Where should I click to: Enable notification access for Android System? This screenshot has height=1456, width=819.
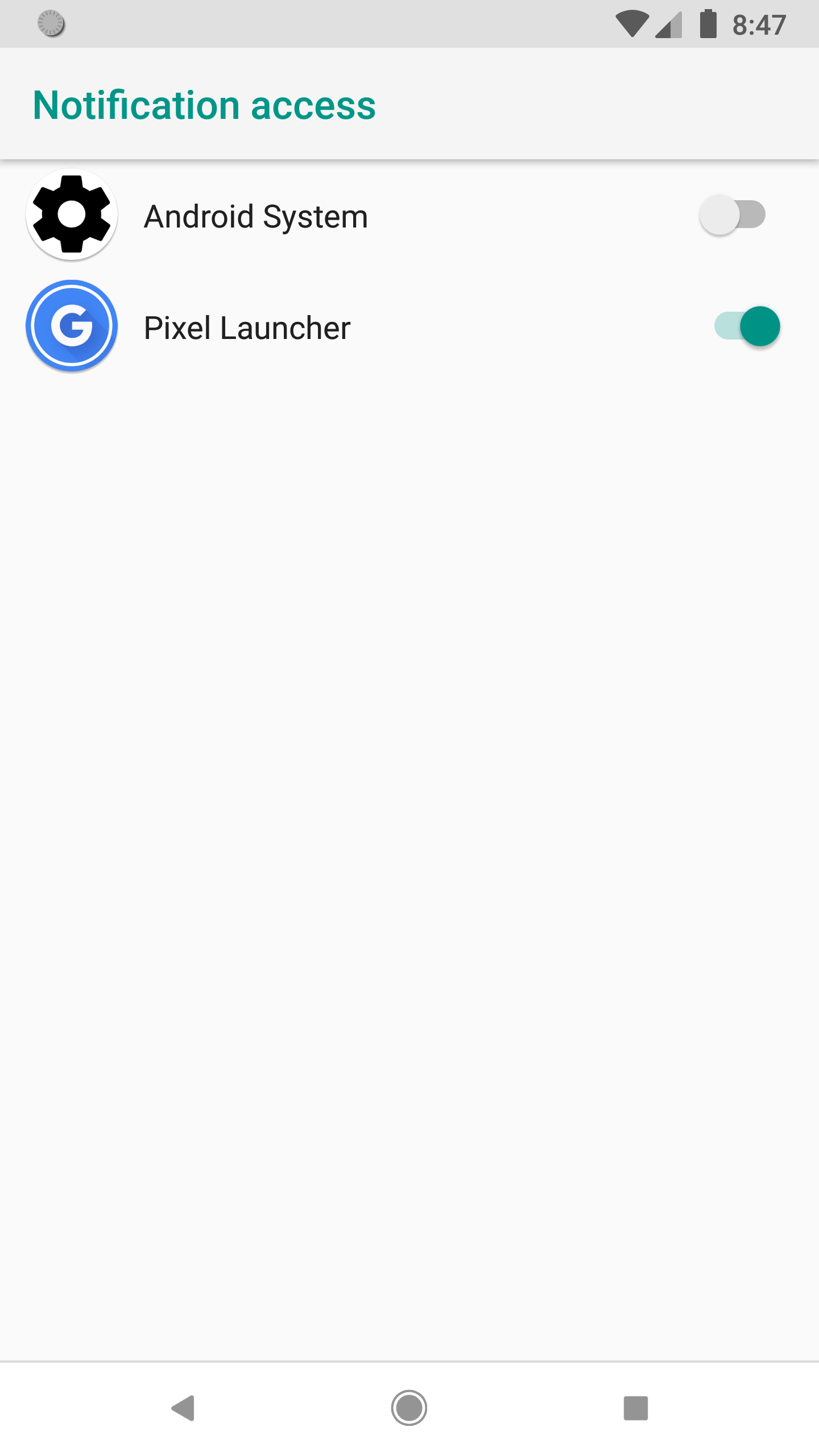733,215
